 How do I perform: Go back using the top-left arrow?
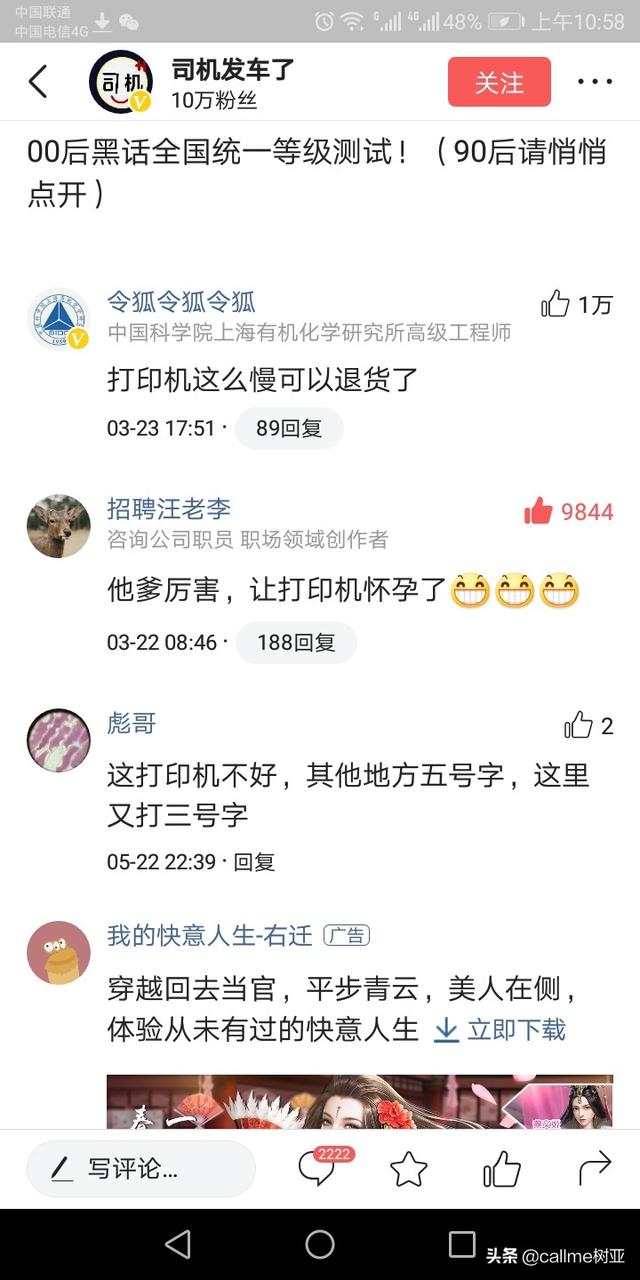pyautogui.click(x=39, y=82)
